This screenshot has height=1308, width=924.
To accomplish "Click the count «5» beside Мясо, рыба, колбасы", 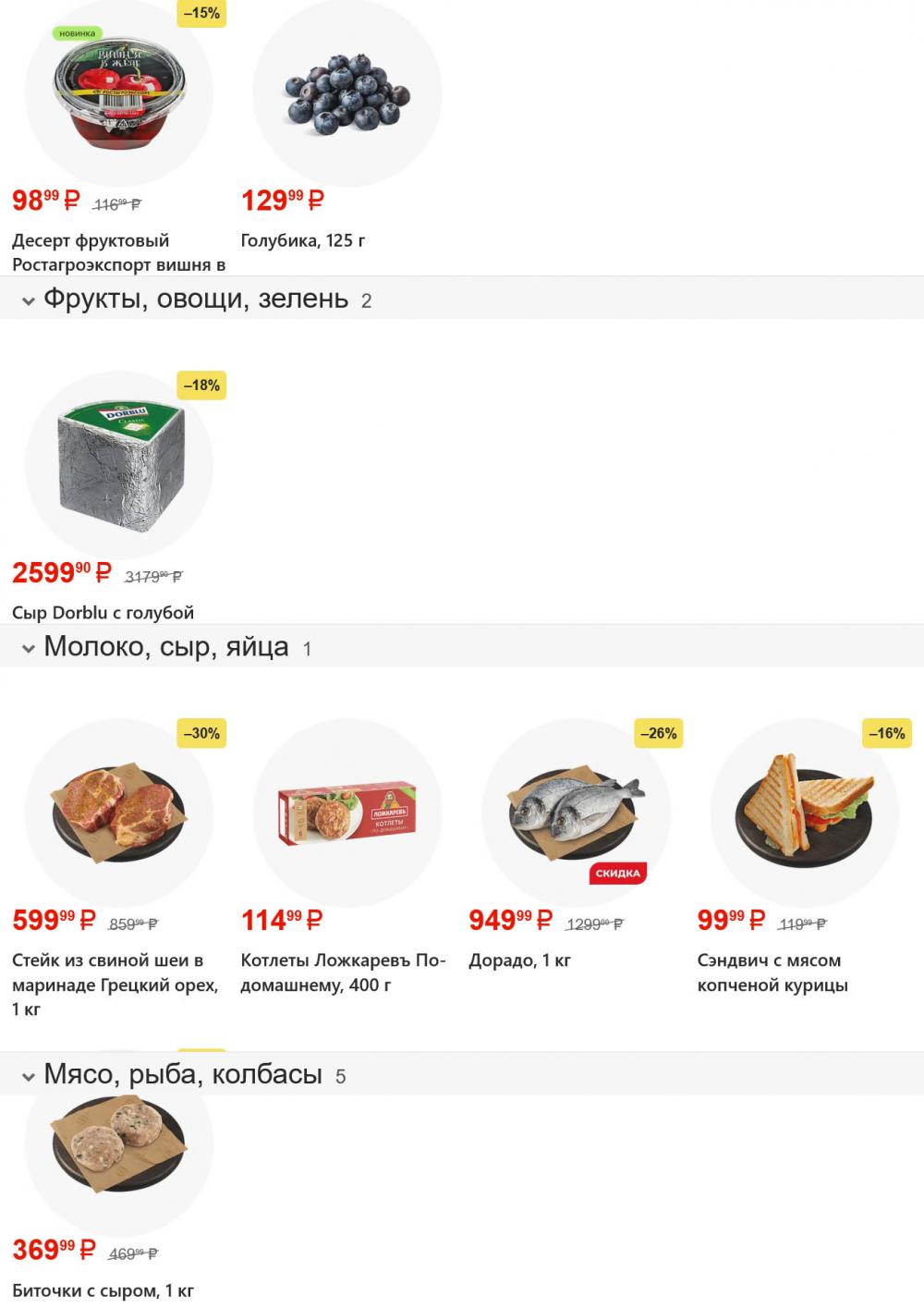I will point(341,1075).
